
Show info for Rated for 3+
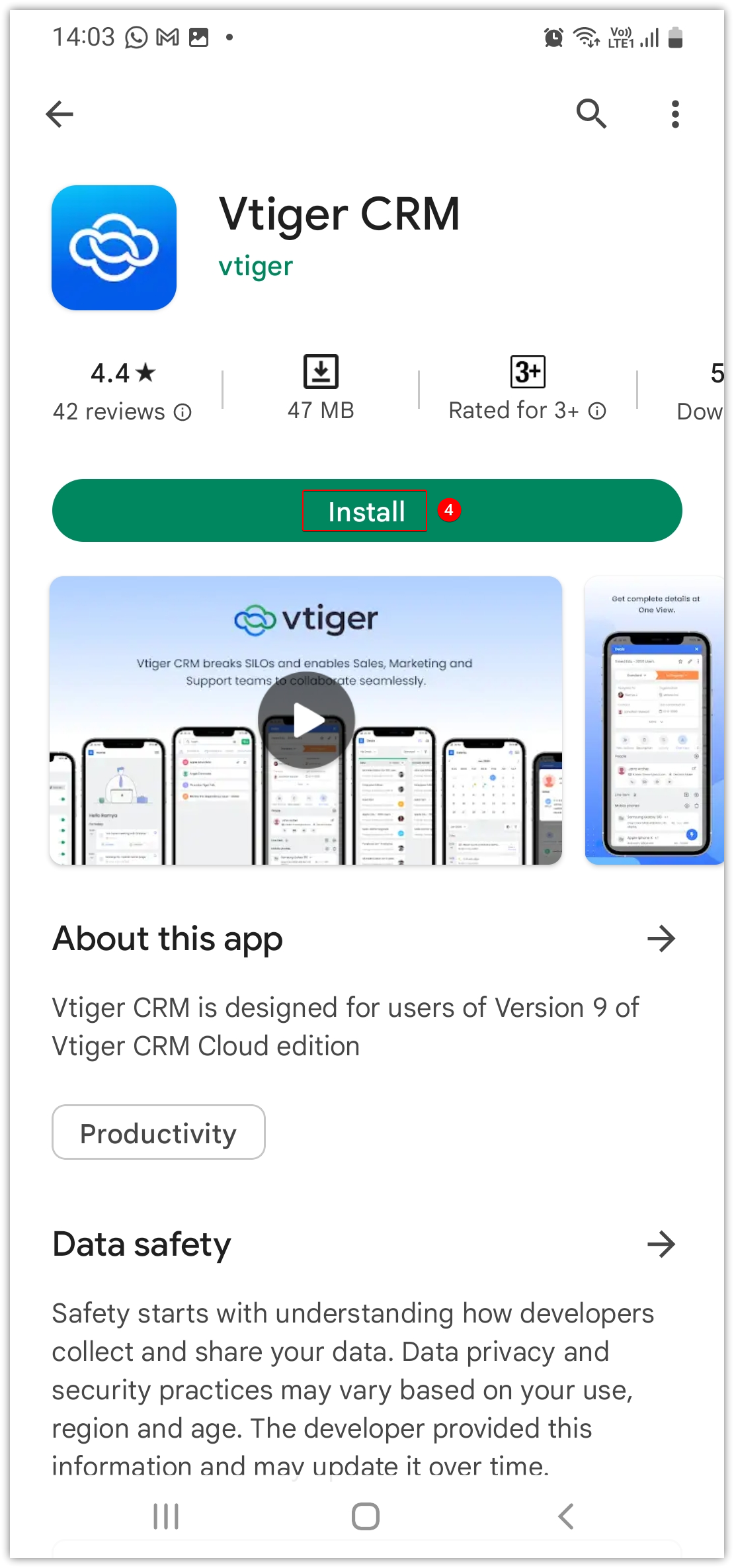coord(597,412)
